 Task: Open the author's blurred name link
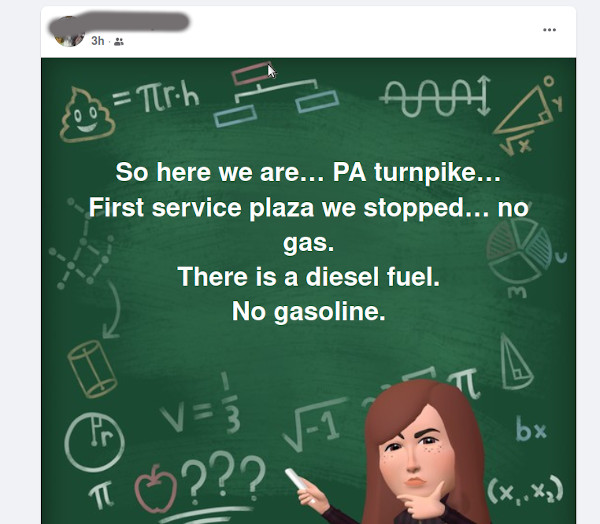pyautogui.click(x=139, y=21)
